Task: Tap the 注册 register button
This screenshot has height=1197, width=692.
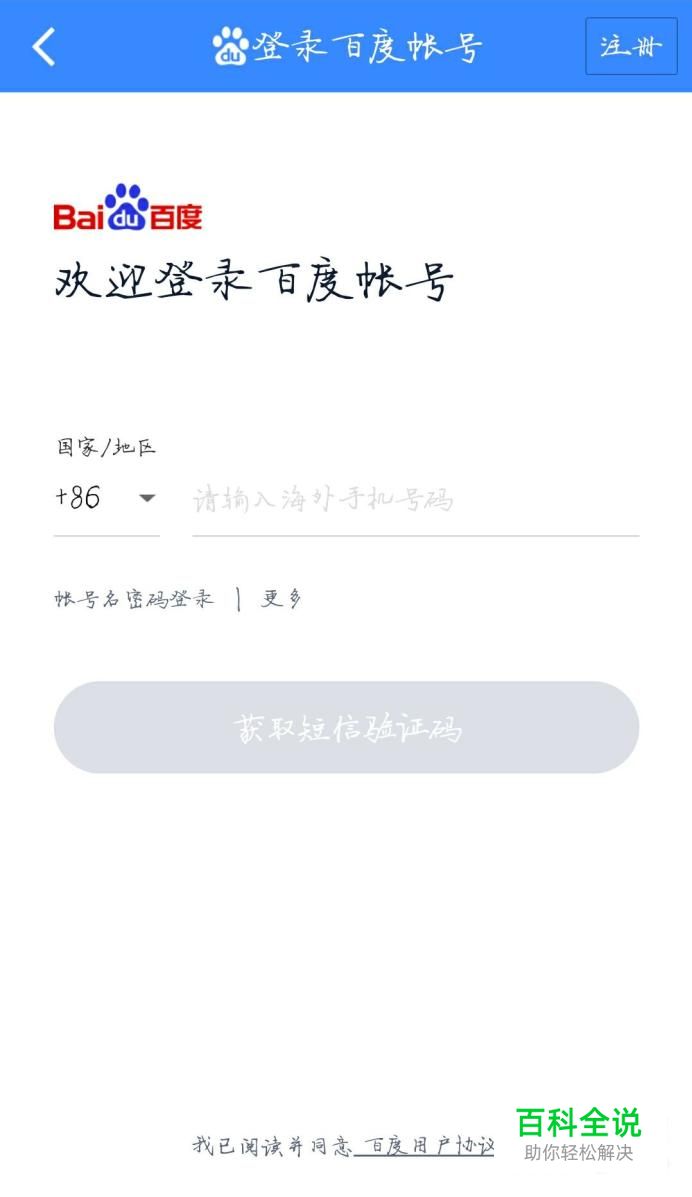Action: [x=631, y=47]
